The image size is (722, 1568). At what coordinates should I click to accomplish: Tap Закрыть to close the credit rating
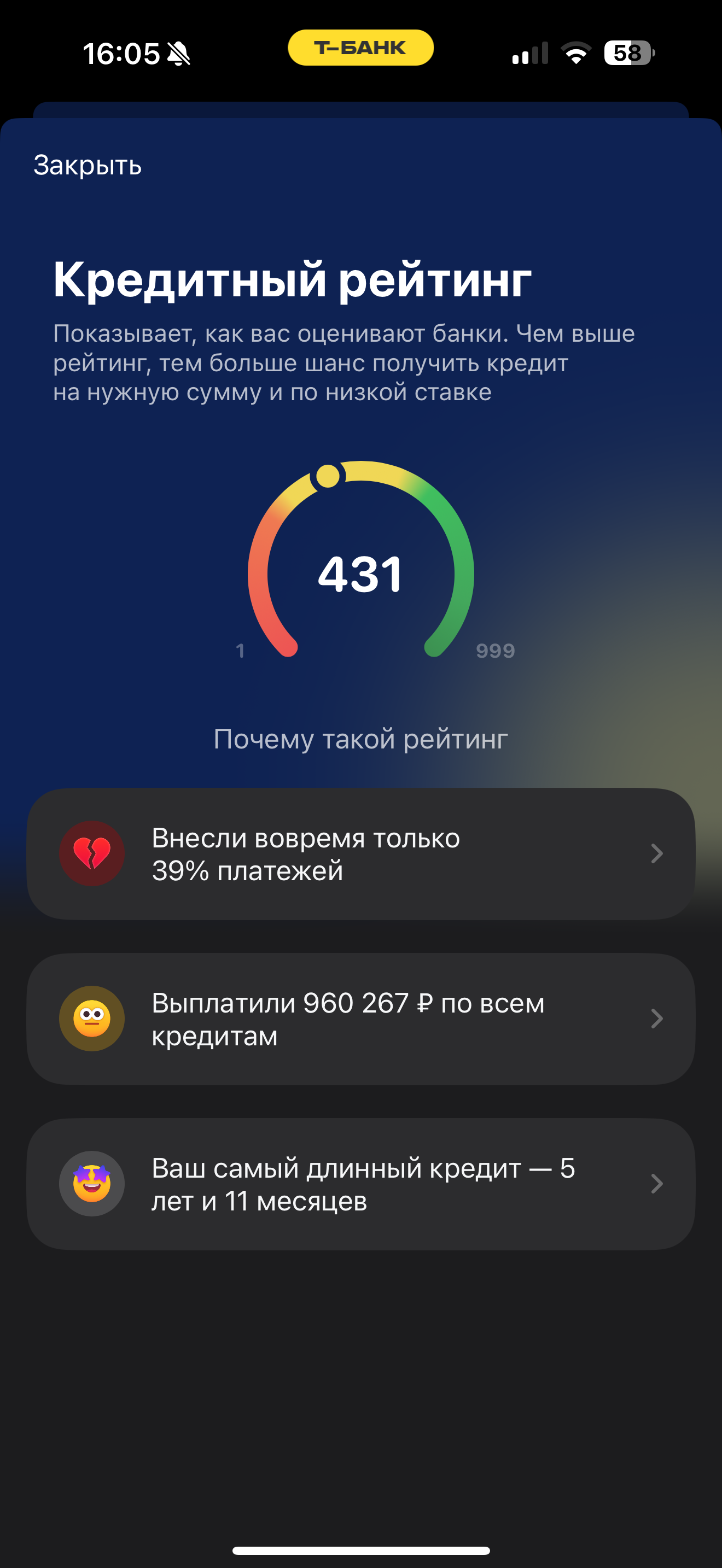87,165
